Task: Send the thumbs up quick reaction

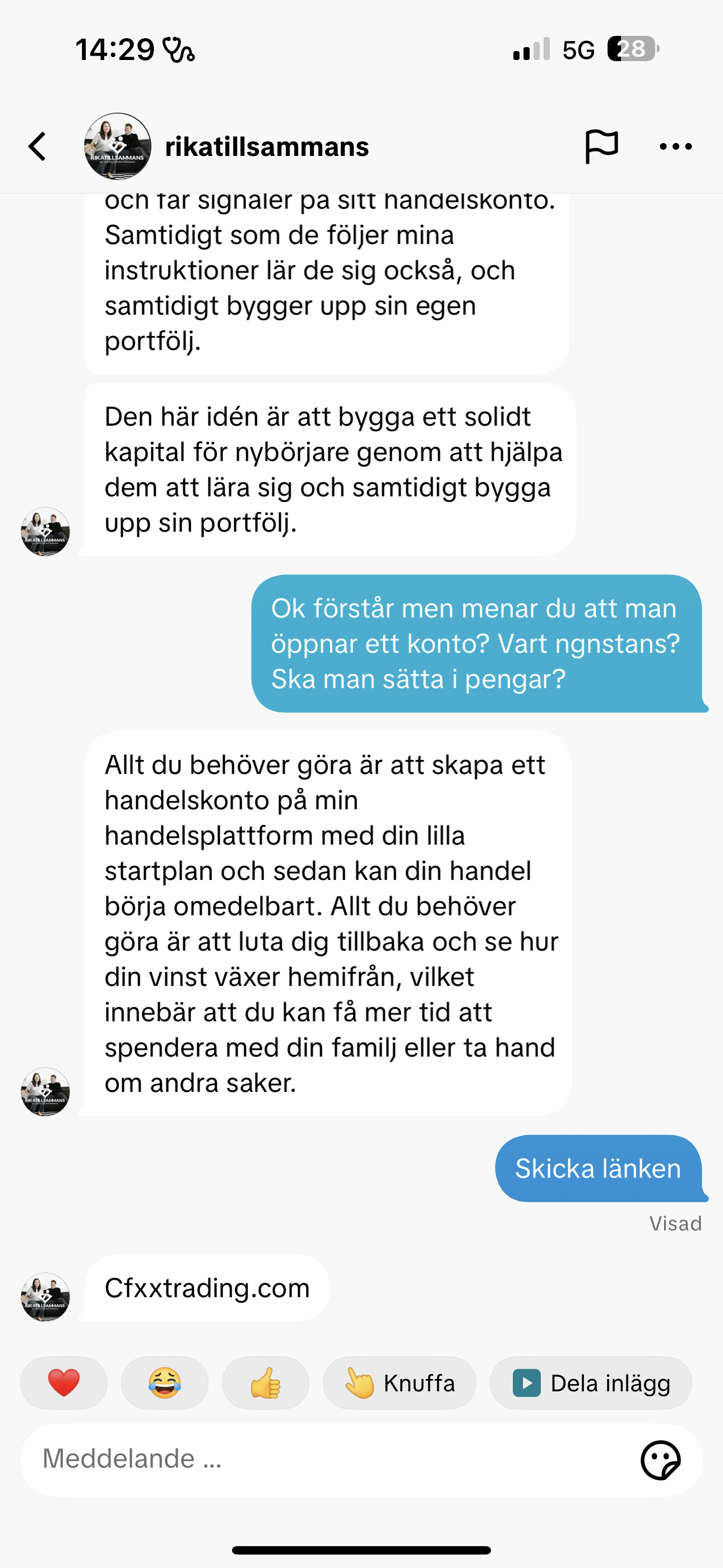Action: [265, 1382]
